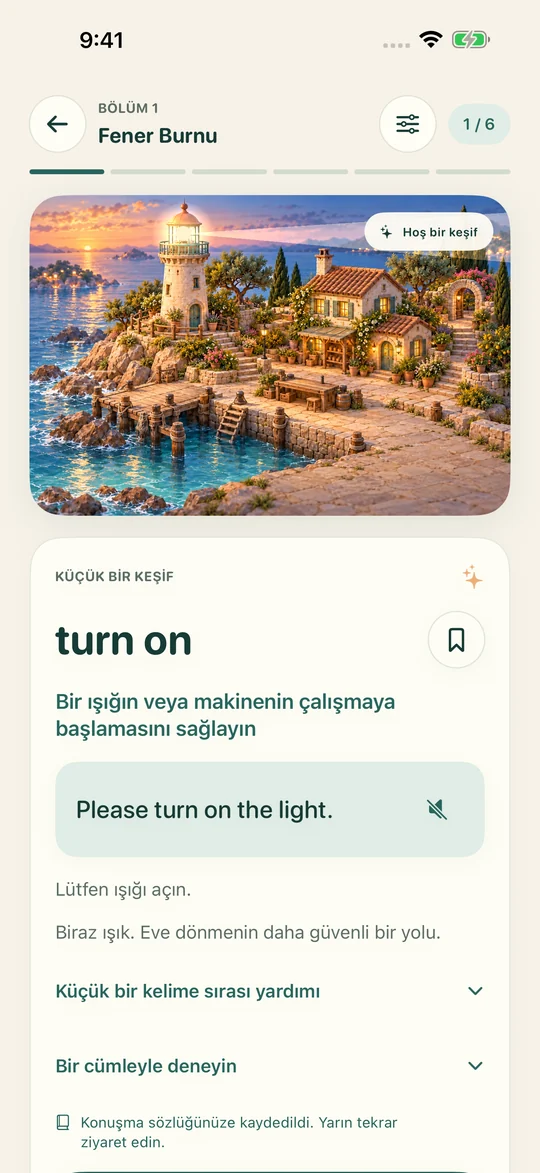Image resolution: width=540 pixels, height=1173 pixels.
Task: Expand Küçük bir kelime sırası yardımı
Action: pyautogui.click(x=270, y=991)
